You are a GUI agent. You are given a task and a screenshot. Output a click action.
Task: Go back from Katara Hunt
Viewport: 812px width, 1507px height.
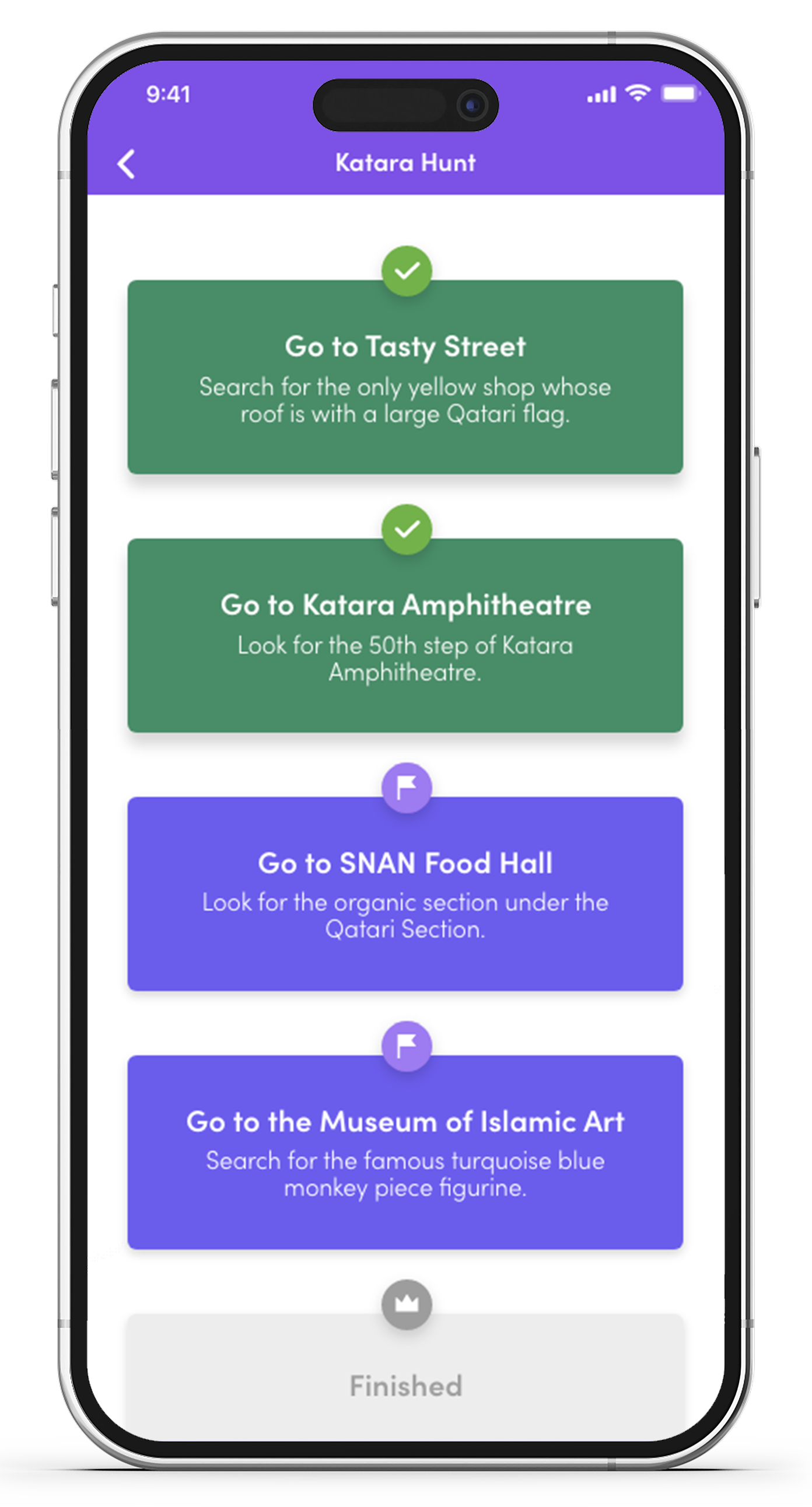(127, 164)
